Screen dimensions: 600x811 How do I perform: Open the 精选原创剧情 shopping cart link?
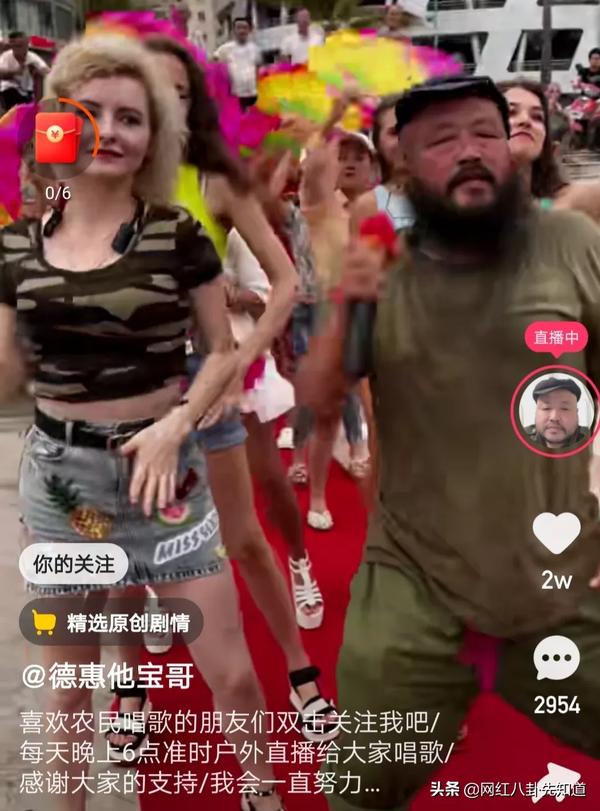[x=111, y=622]
